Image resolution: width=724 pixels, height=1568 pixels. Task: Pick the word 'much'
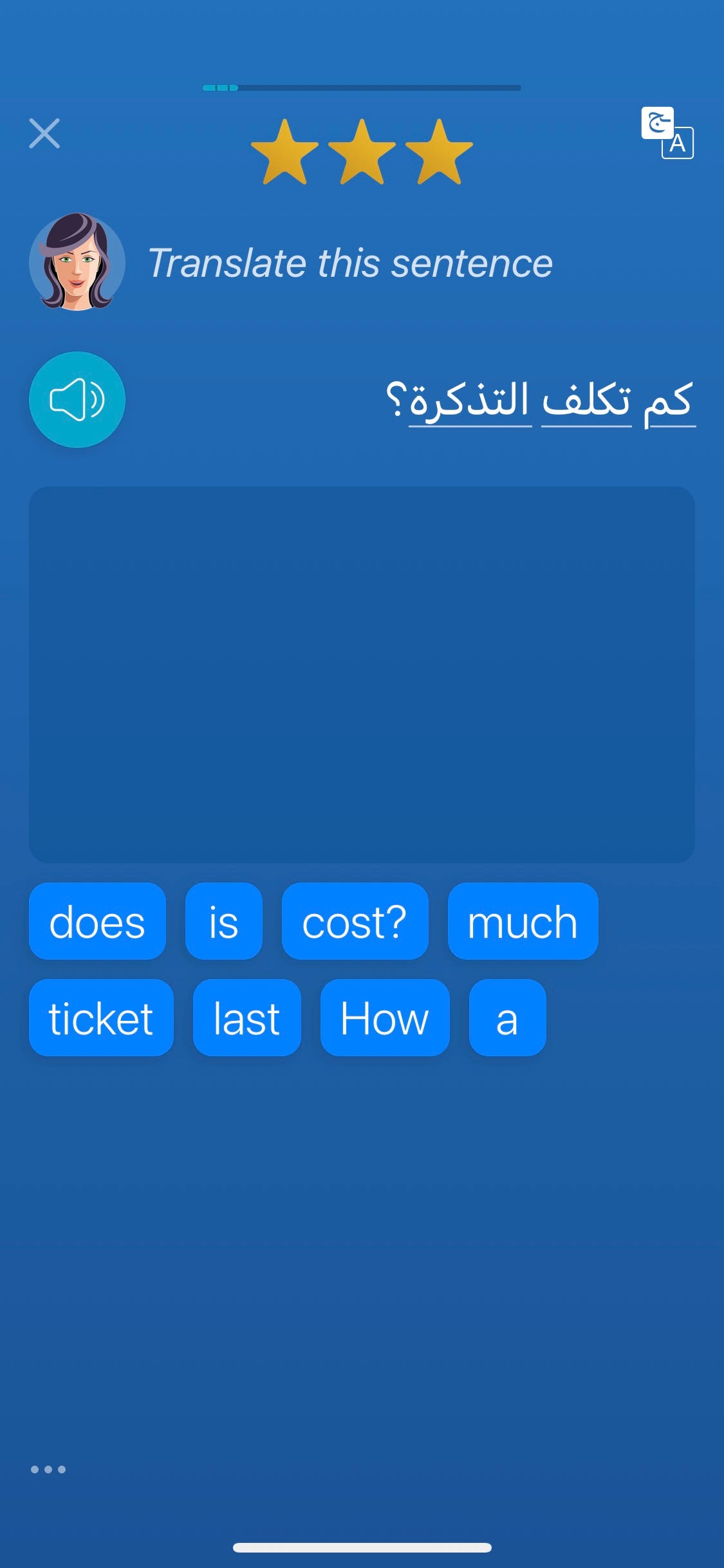(x=523, y=921)
